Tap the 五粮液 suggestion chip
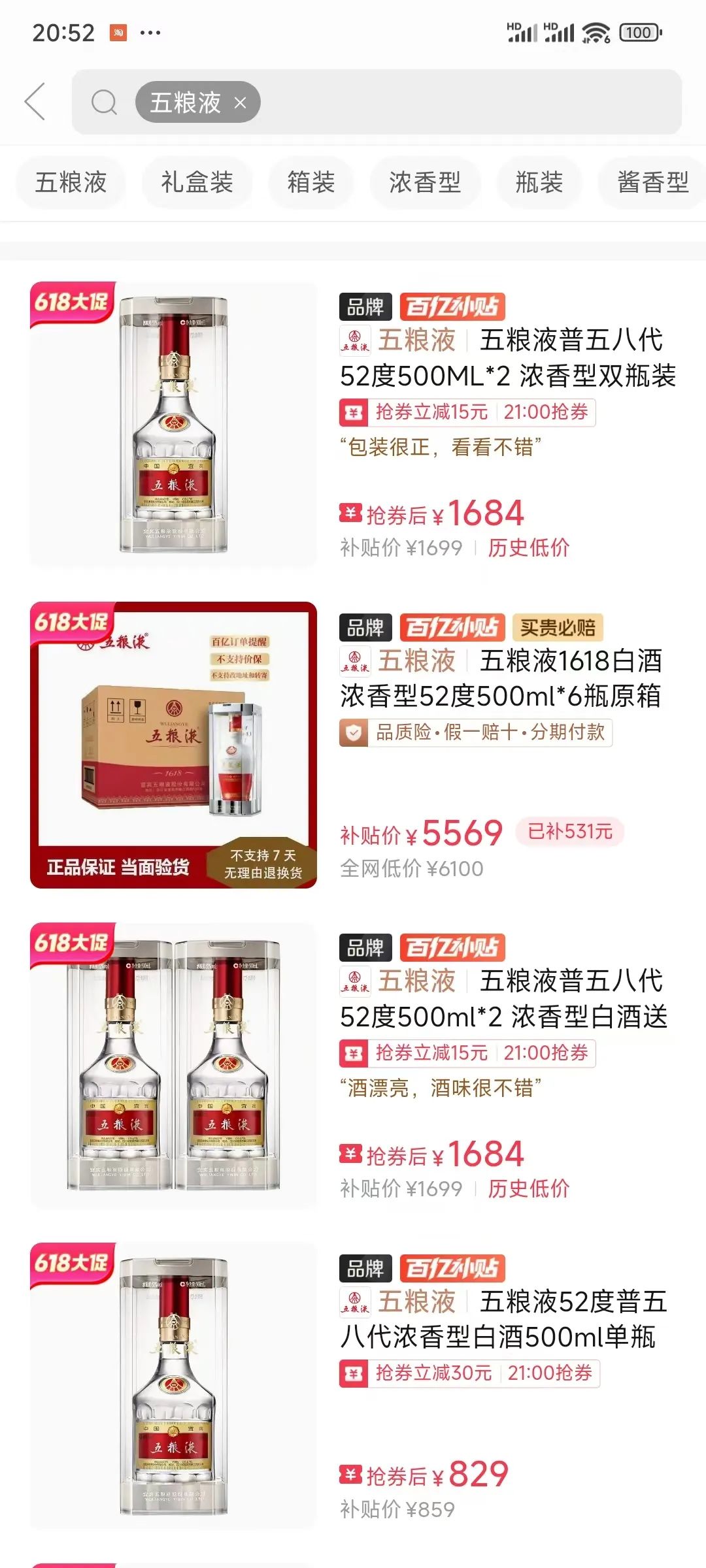The height and width of the screenshot is (1568, 706). (x=71, y=182)
